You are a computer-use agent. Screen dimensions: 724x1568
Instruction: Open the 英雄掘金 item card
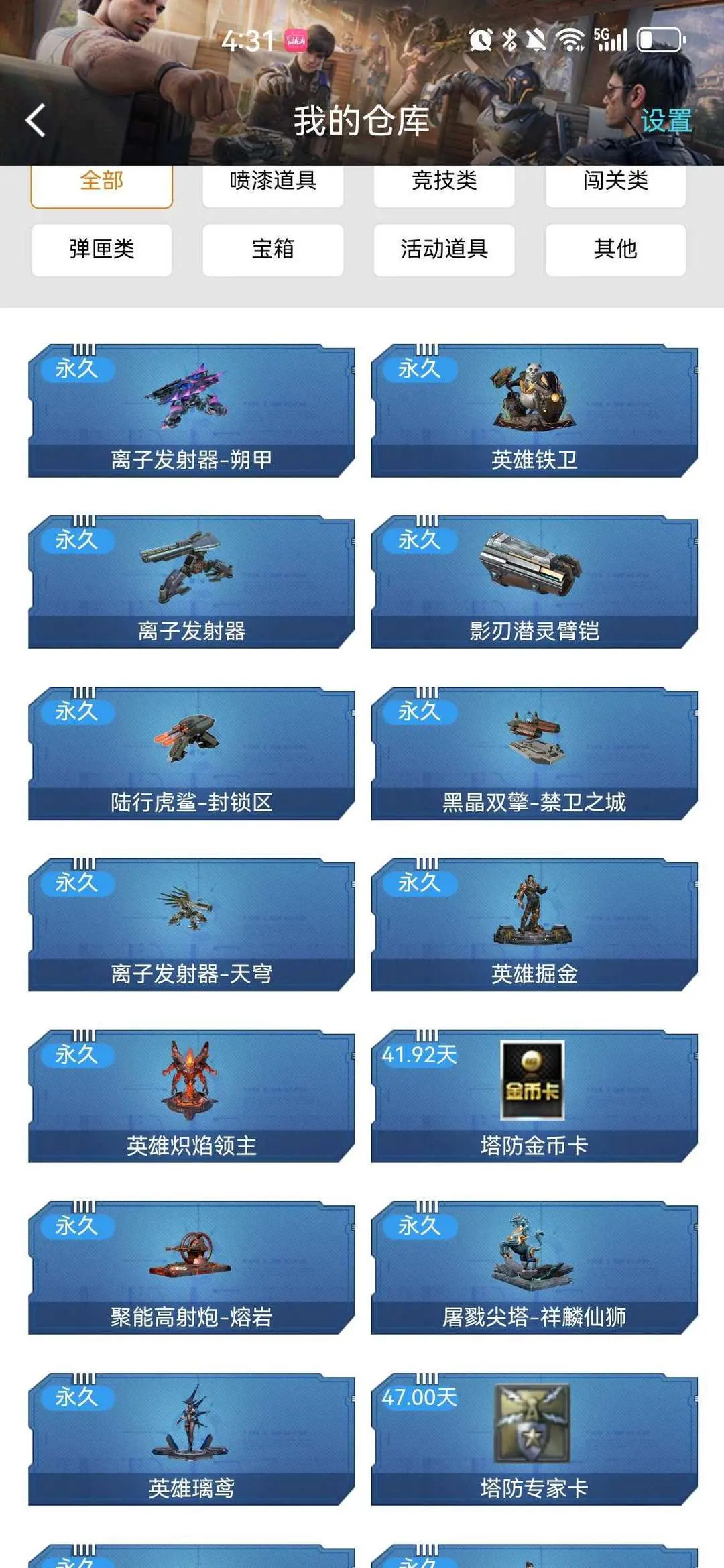tap(534, 924)
